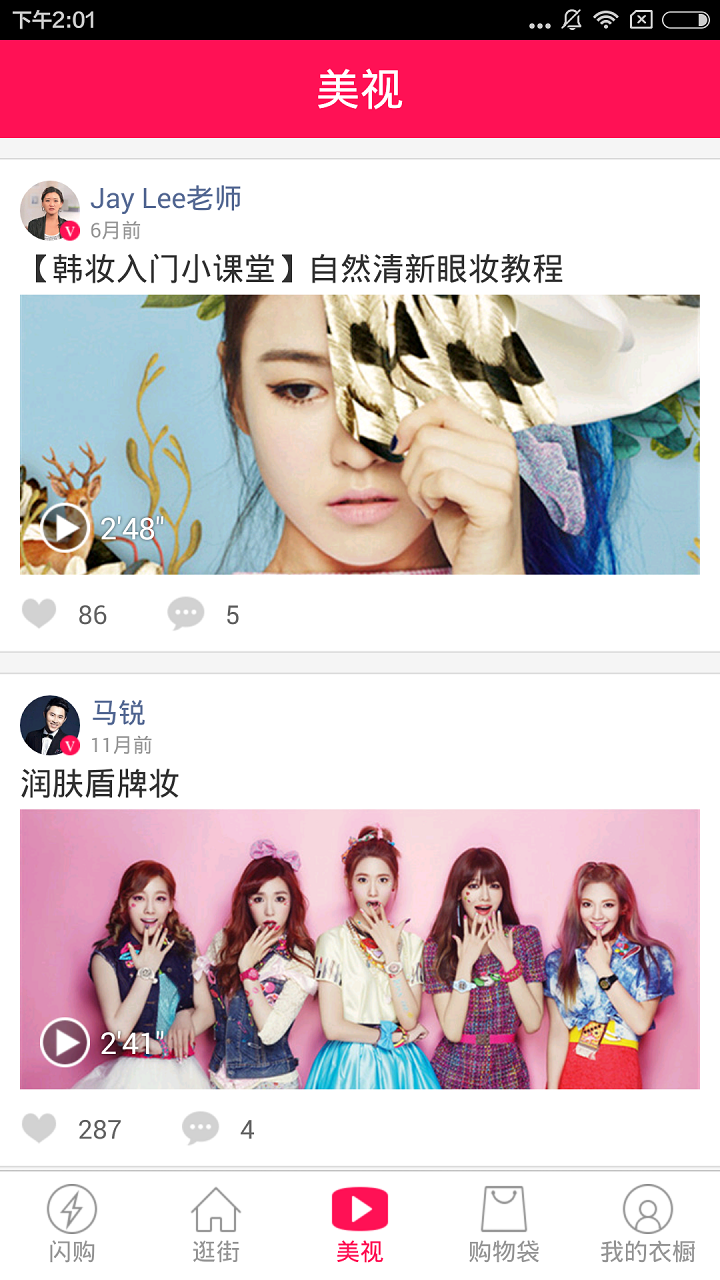This screenshot has width=720, height=1280.
Task: Open the 自然清新眼妆教程 post title
Action: (292, 269)
